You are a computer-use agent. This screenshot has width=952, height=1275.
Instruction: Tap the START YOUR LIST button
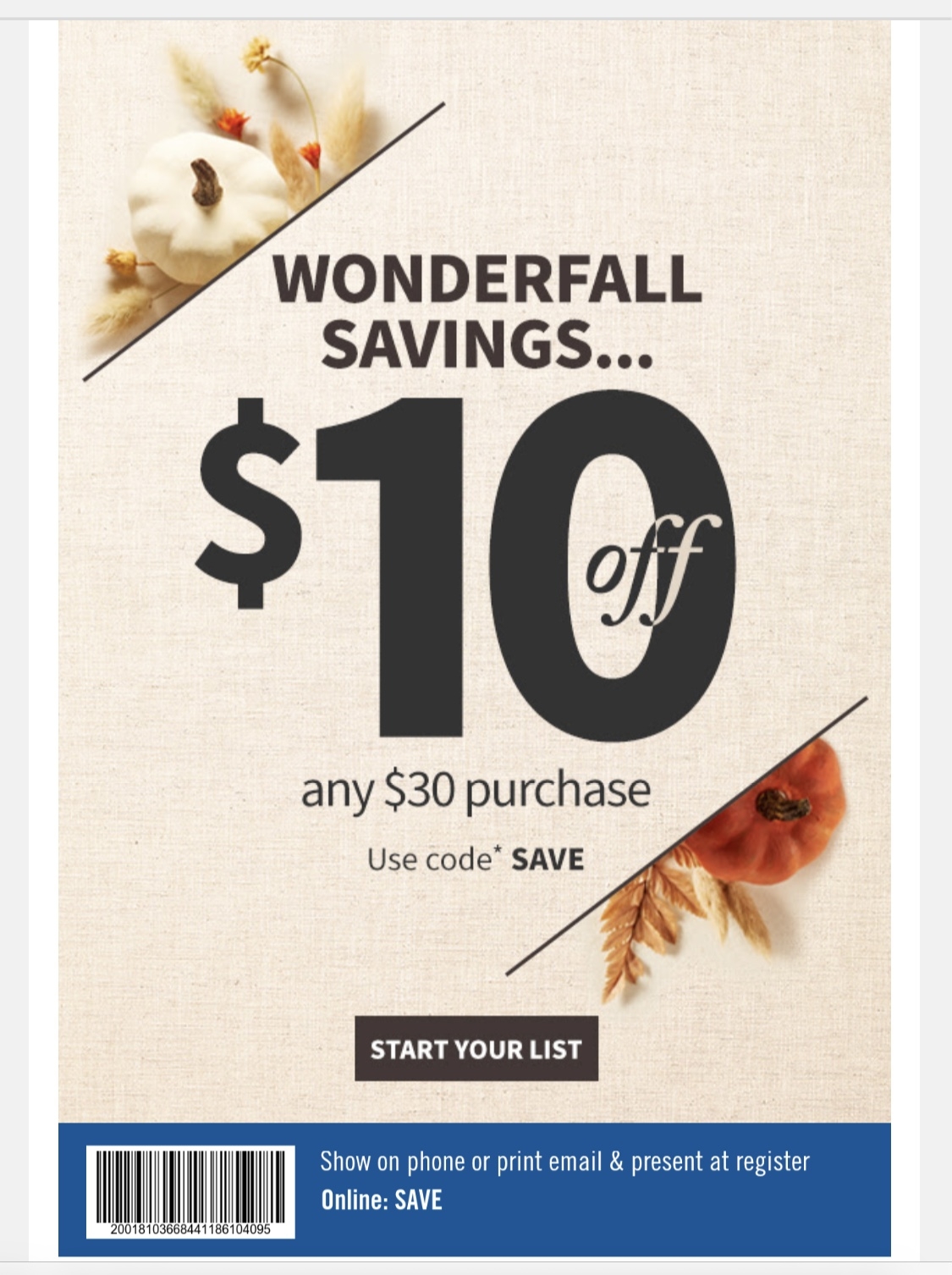tap(476, 1048)
